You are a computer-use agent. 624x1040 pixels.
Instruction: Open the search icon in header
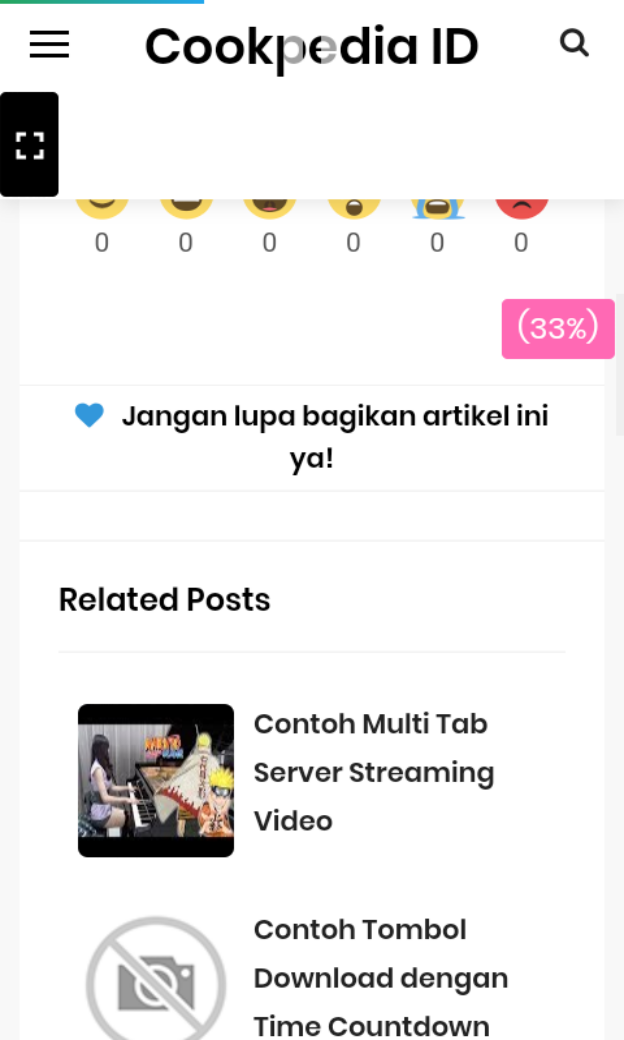[x=574, y=43]
